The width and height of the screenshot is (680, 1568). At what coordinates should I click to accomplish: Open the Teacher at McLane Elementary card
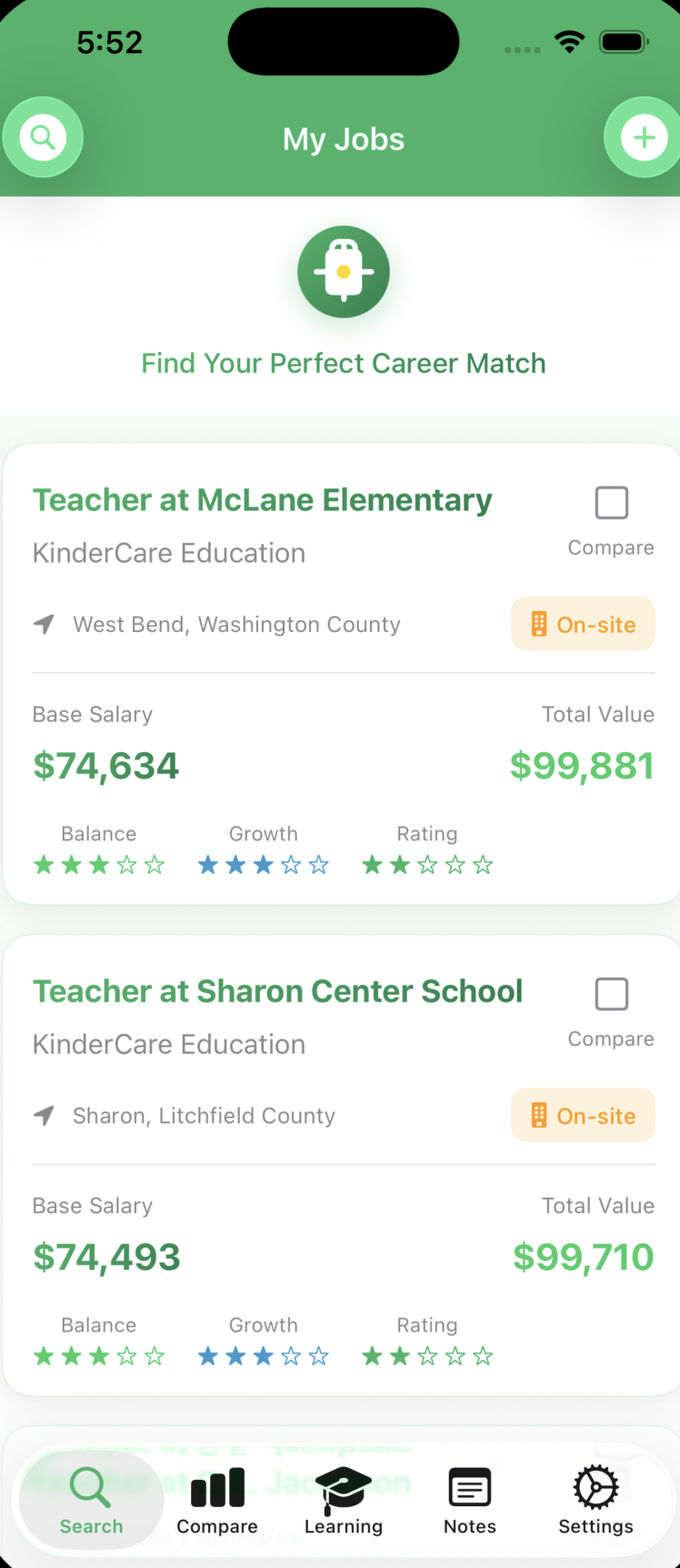[x=342, y=674]
